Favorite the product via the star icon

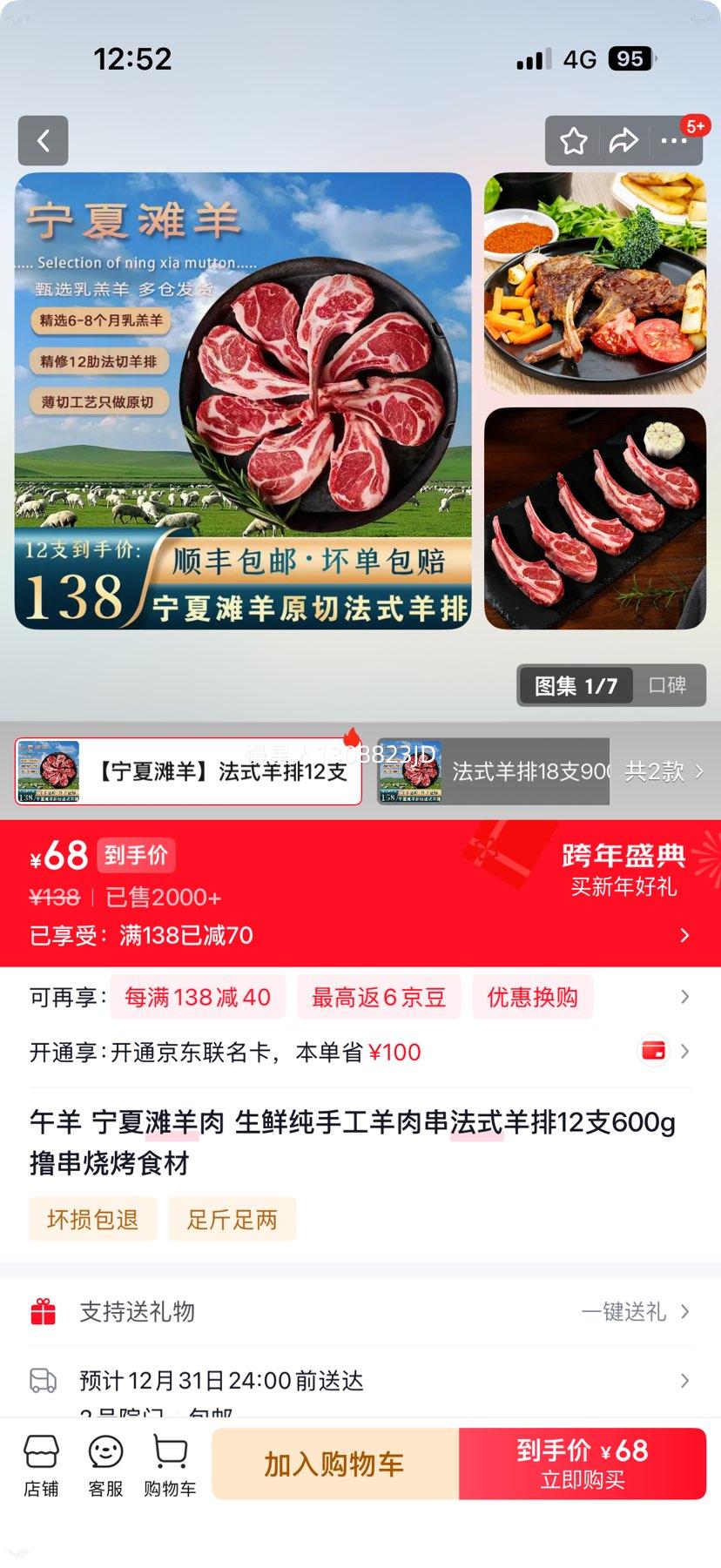click(x=573, y=140)
